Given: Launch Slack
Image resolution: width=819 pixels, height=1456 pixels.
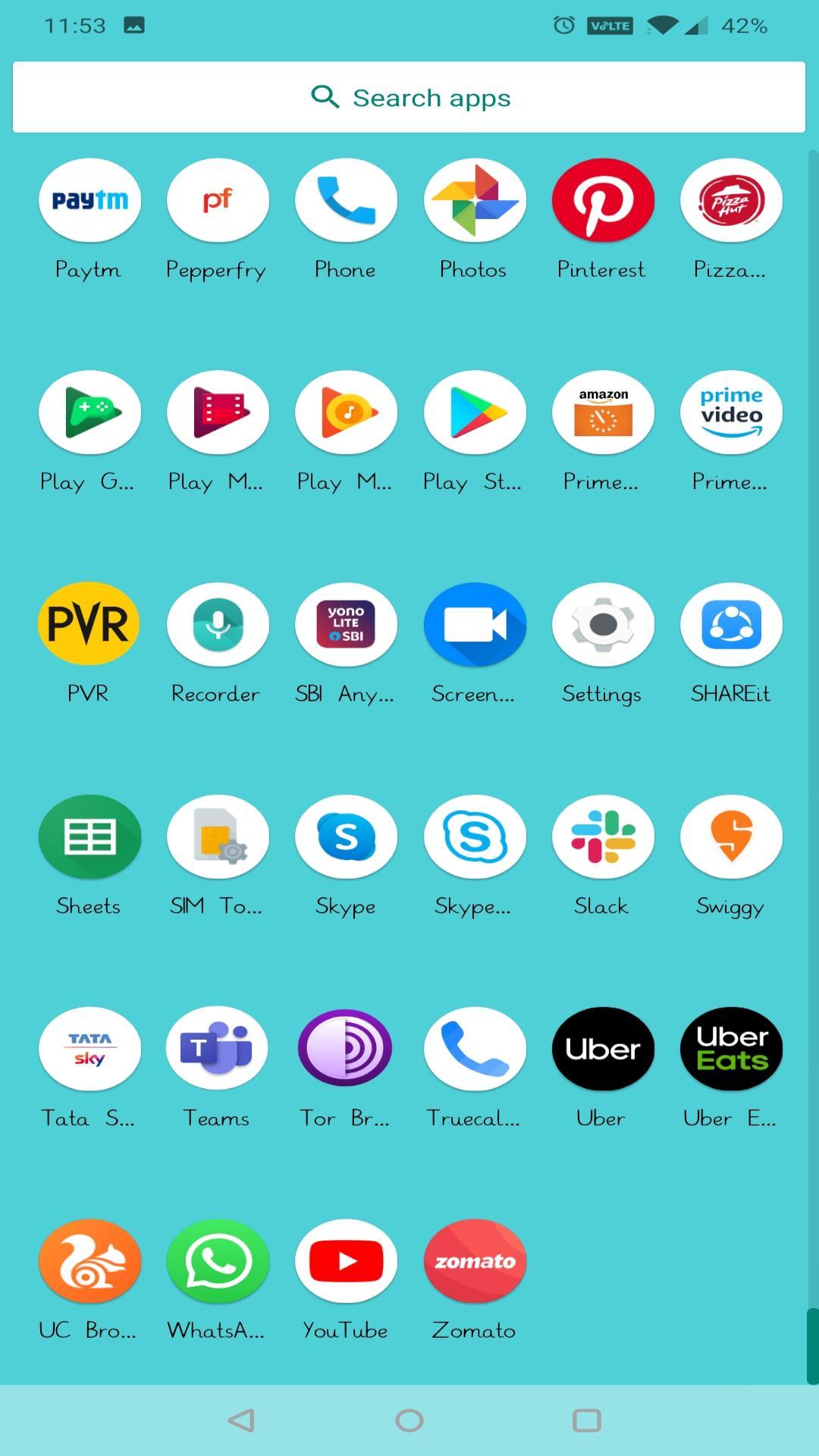Looking at the screenshot, I should (x=603, y=837).
